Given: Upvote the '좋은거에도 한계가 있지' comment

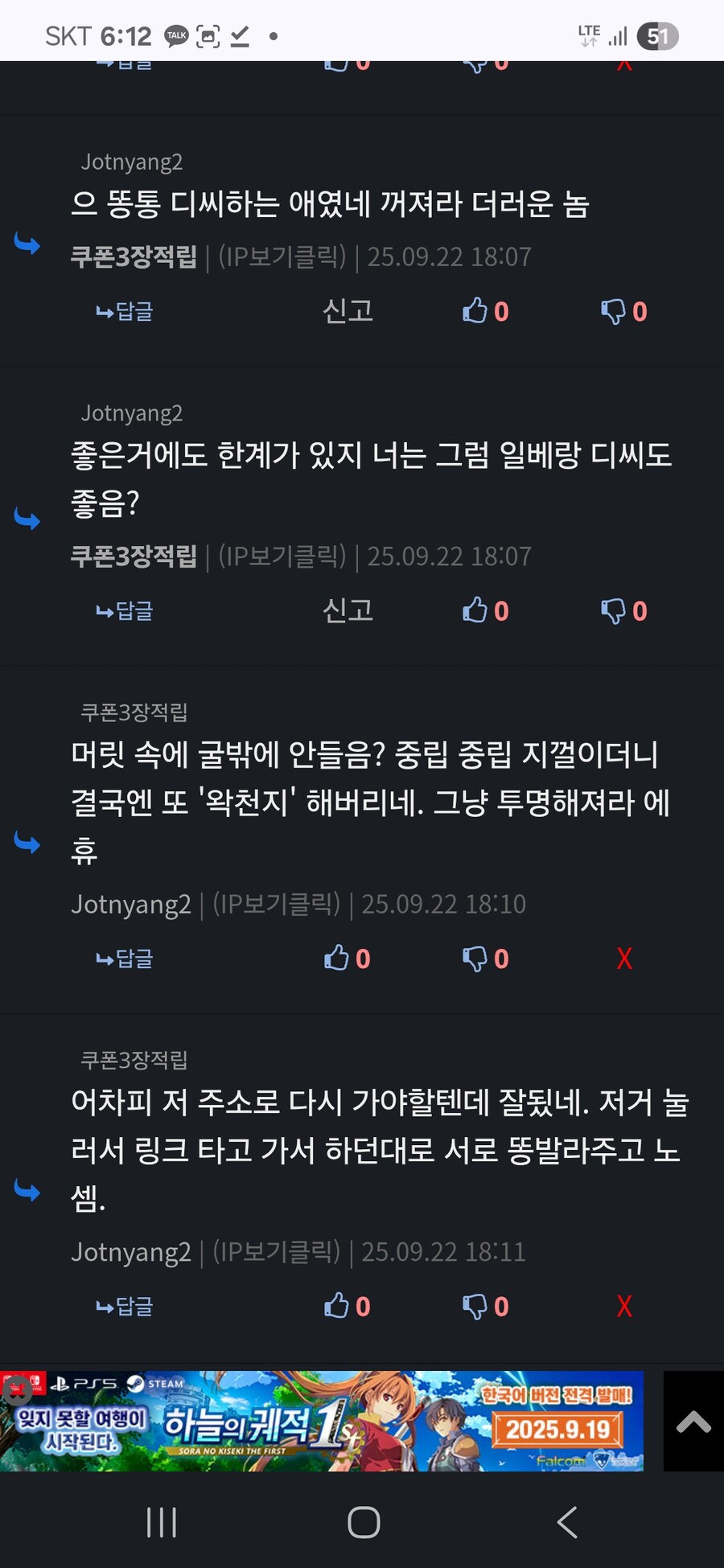Looking at the screenshot, I should tap(485, 610).
